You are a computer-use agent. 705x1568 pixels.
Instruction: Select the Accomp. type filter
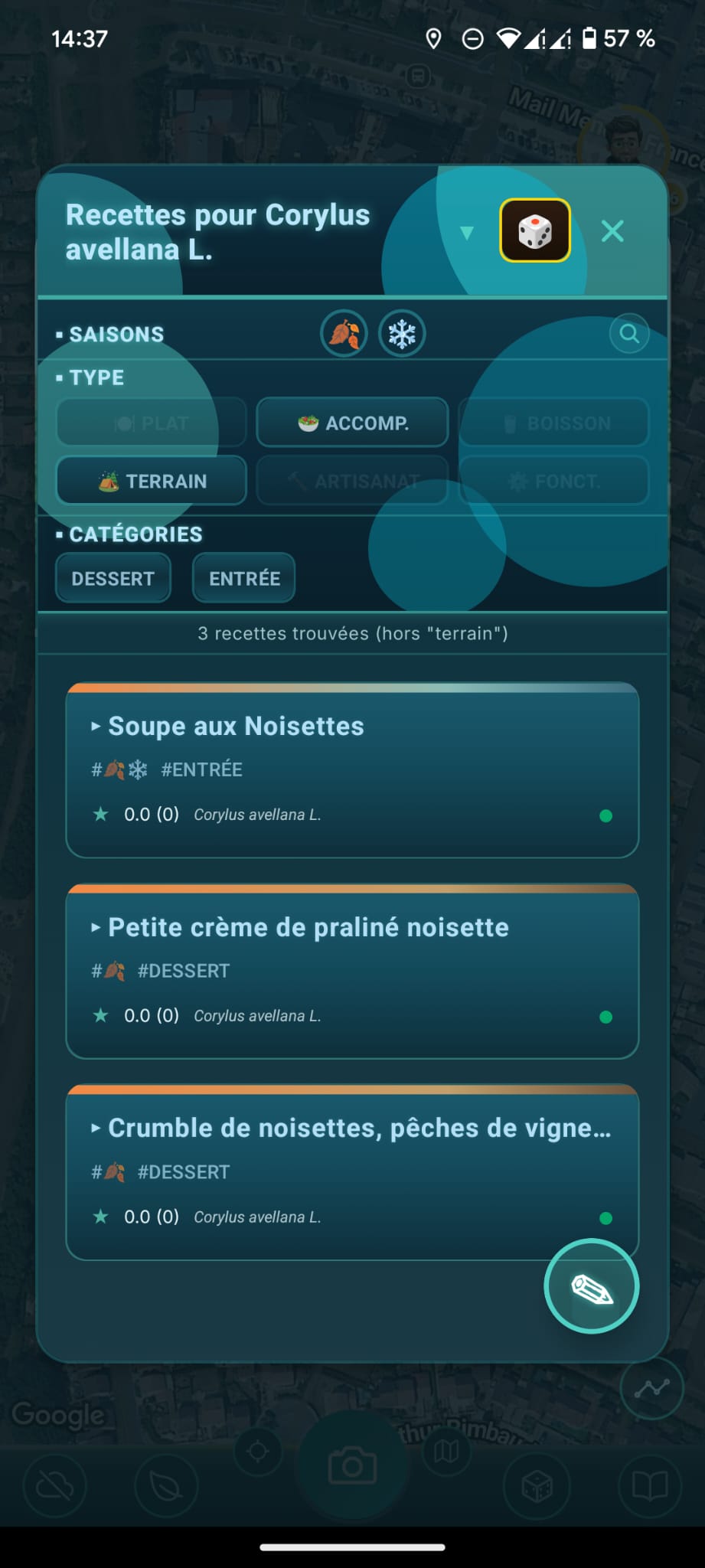[352, 423]
